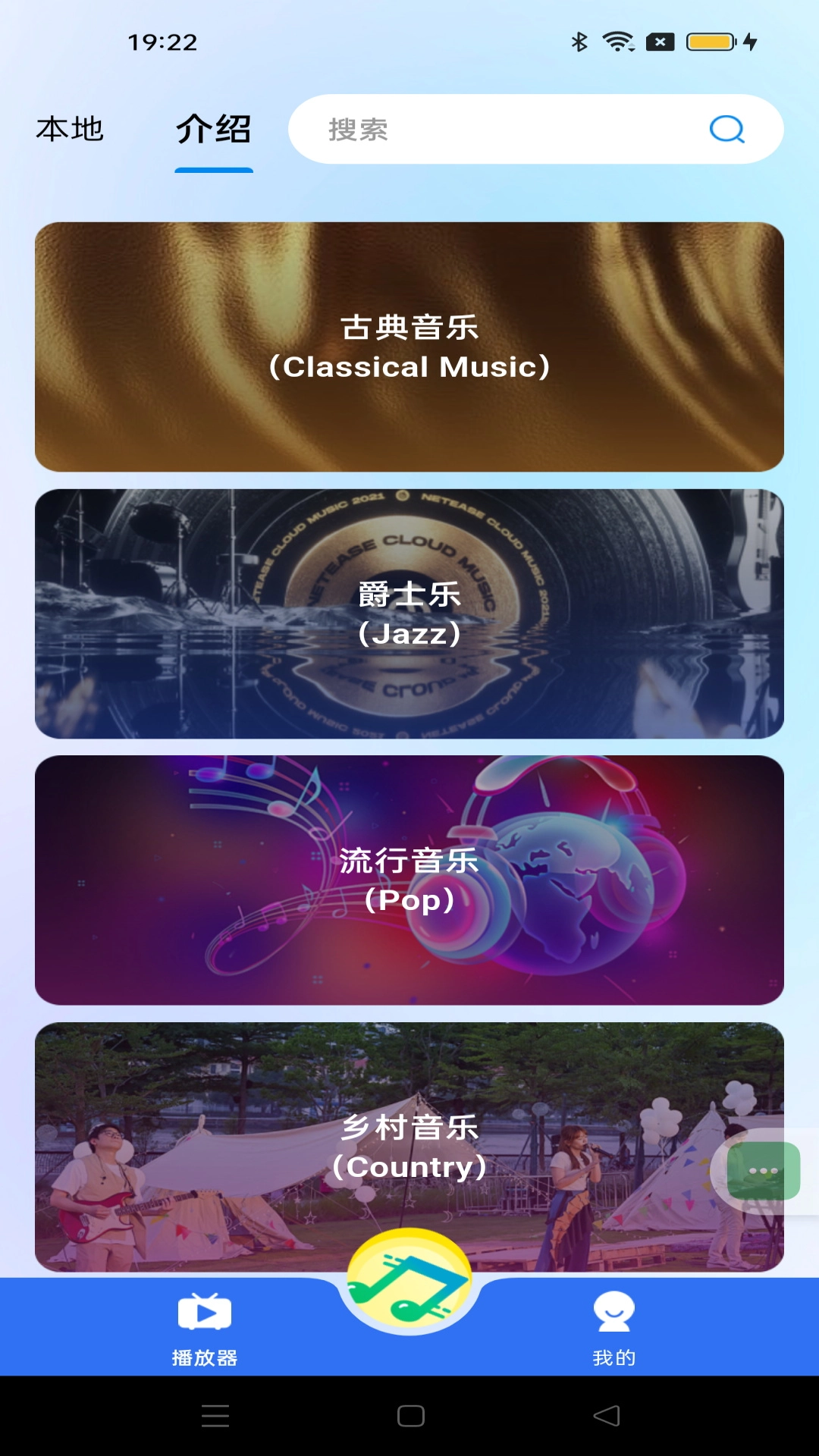Image resolution: width=819 pixels, height=1456 pixels.
Task: Tap the Bluetooth icon in status bar
Action: (x=579, y=42)
